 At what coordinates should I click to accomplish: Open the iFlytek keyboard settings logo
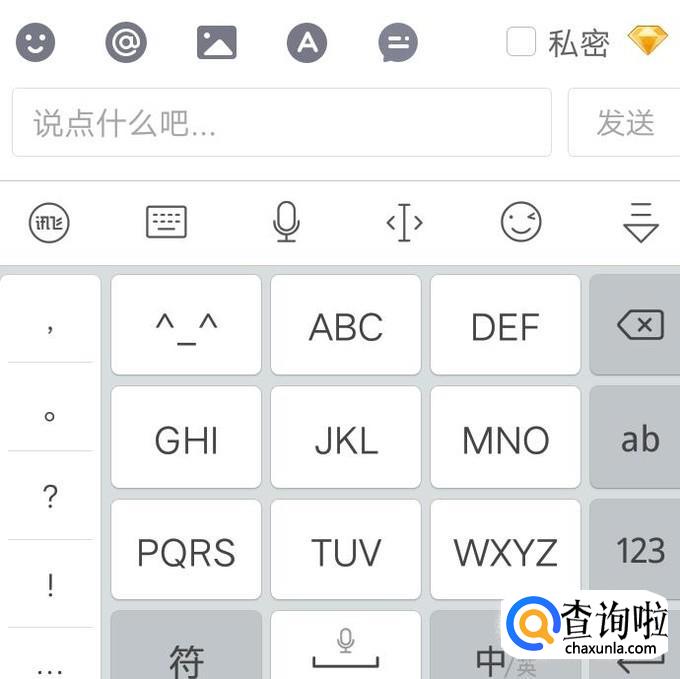tap(49, 222)
